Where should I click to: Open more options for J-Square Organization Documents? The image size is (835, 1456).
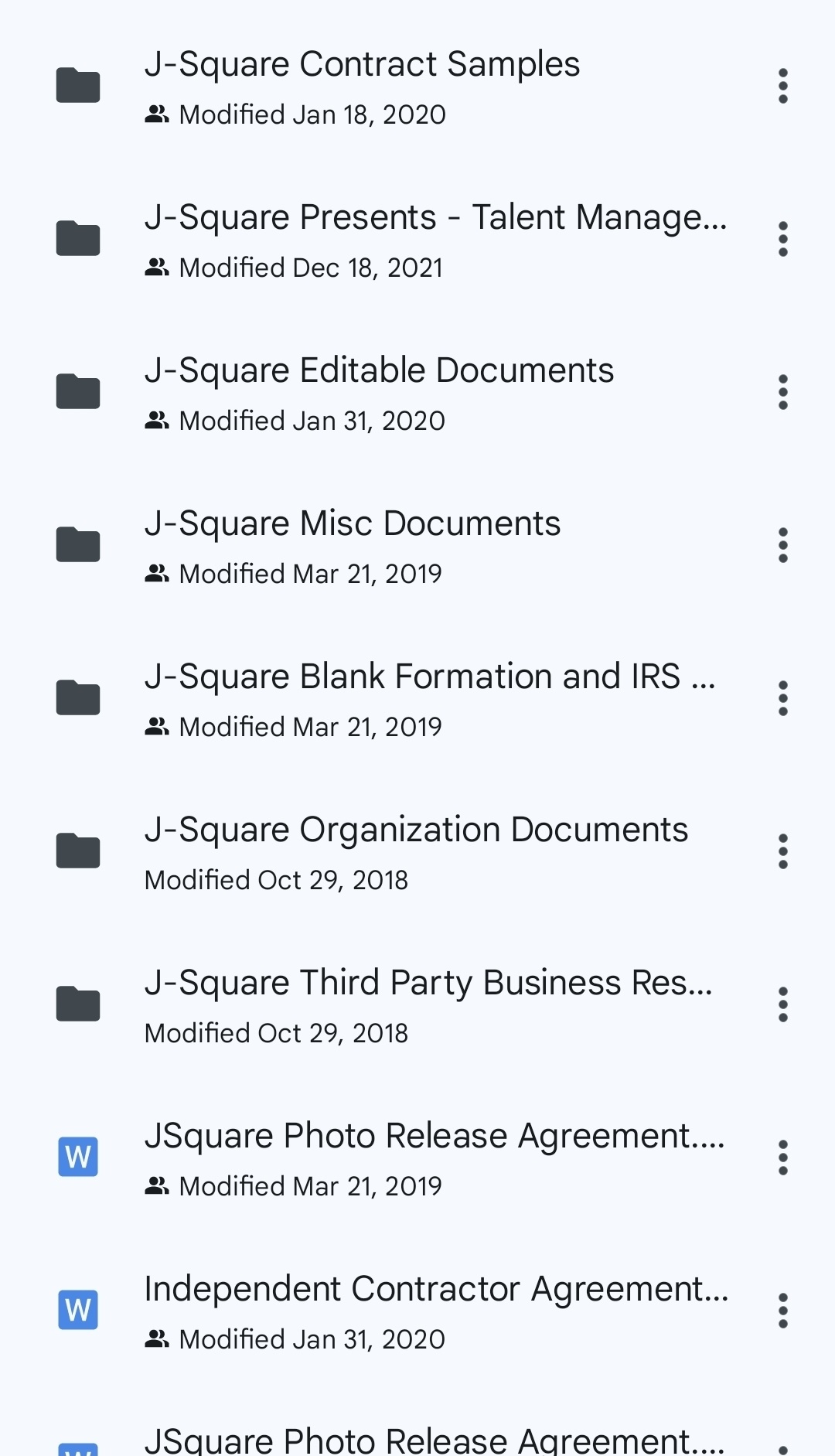point(782,851)
